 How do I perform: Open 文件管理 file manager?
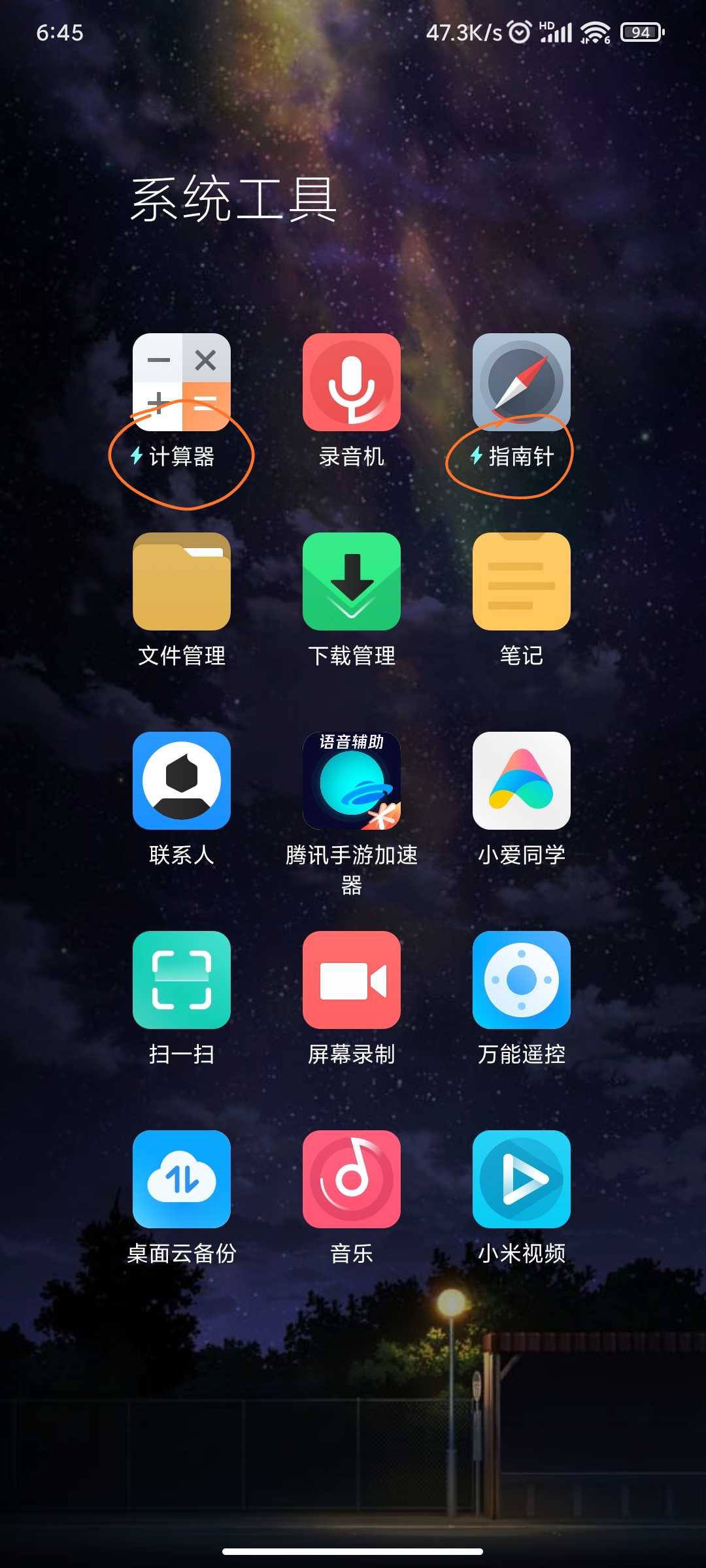click(182, 581)
